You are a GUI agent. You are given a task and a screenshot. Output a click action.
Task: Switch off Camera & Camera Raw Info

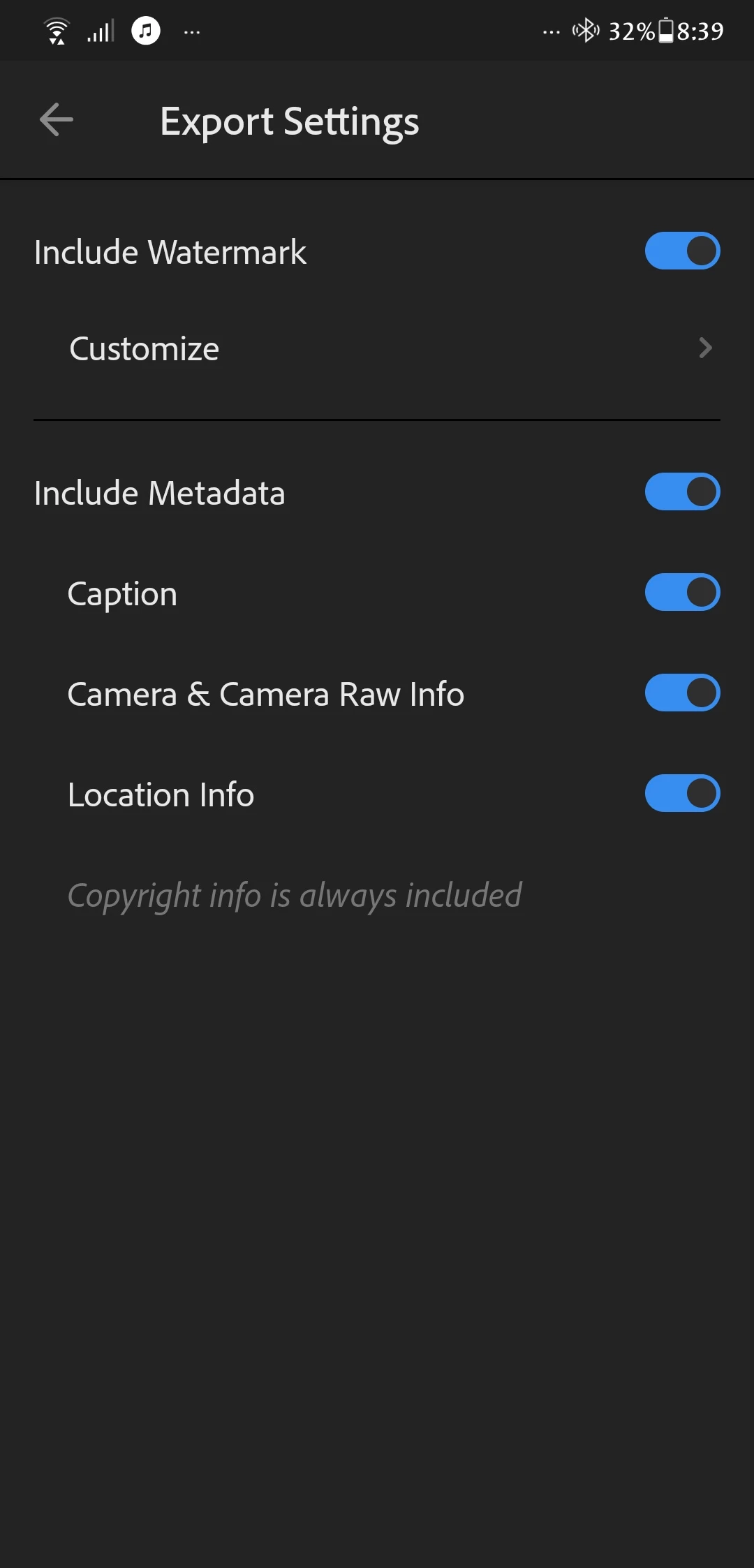pyautogui.click(x=682, y=693)
